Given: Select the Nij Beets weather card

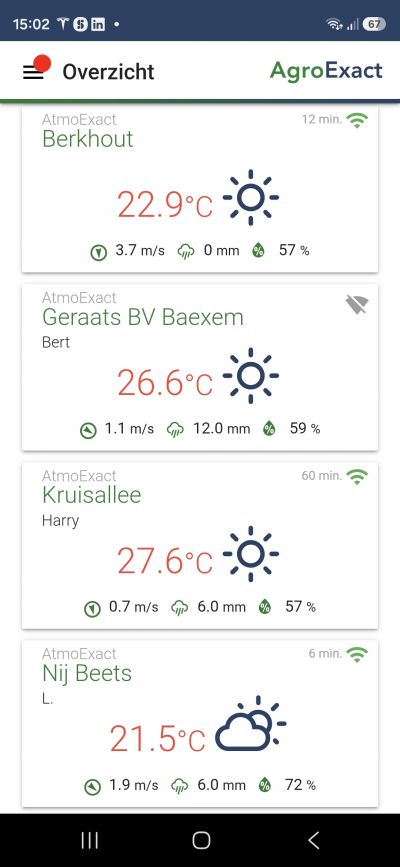Looking at the screenshot, I should (200, 723).
